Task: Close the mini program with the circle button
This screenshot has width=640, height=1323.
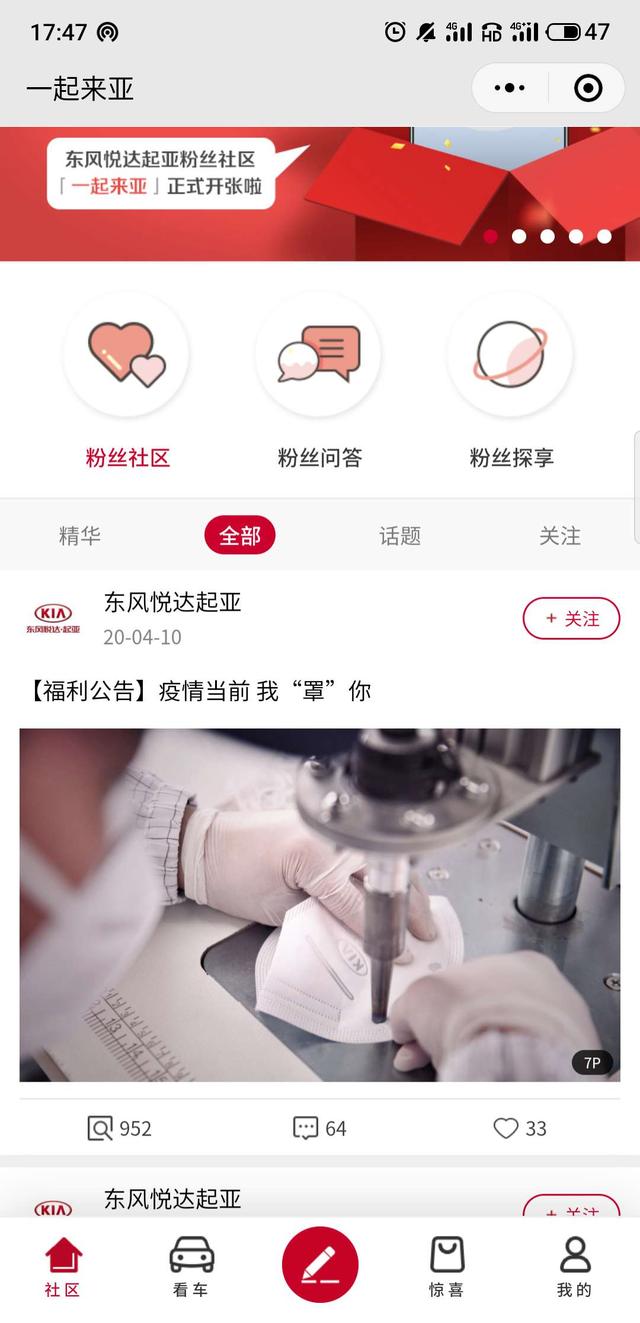Action: (x=588, y=88)
